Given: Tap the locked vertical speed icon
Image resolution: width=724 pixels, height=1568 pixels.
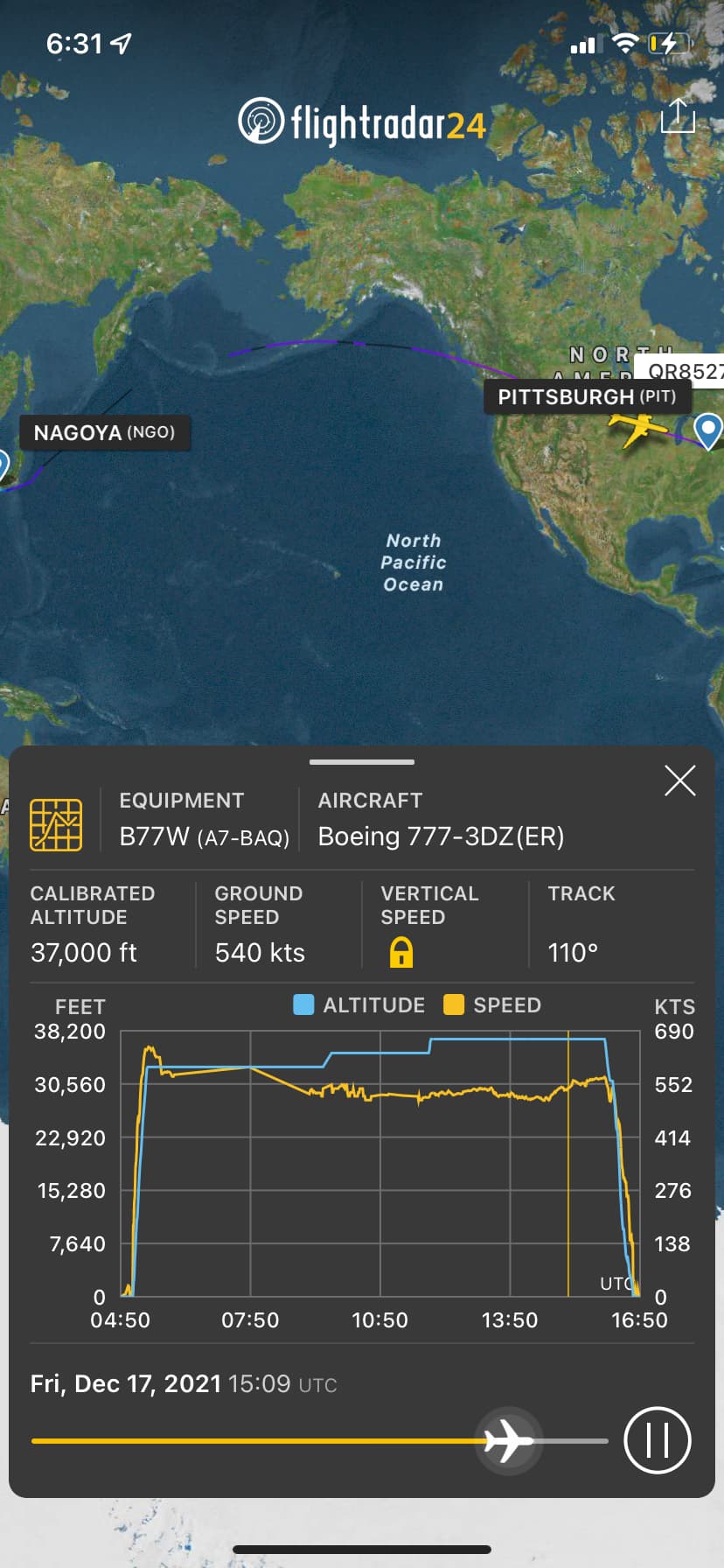Looking at the screenshot, I should click(x=400, y=952).
